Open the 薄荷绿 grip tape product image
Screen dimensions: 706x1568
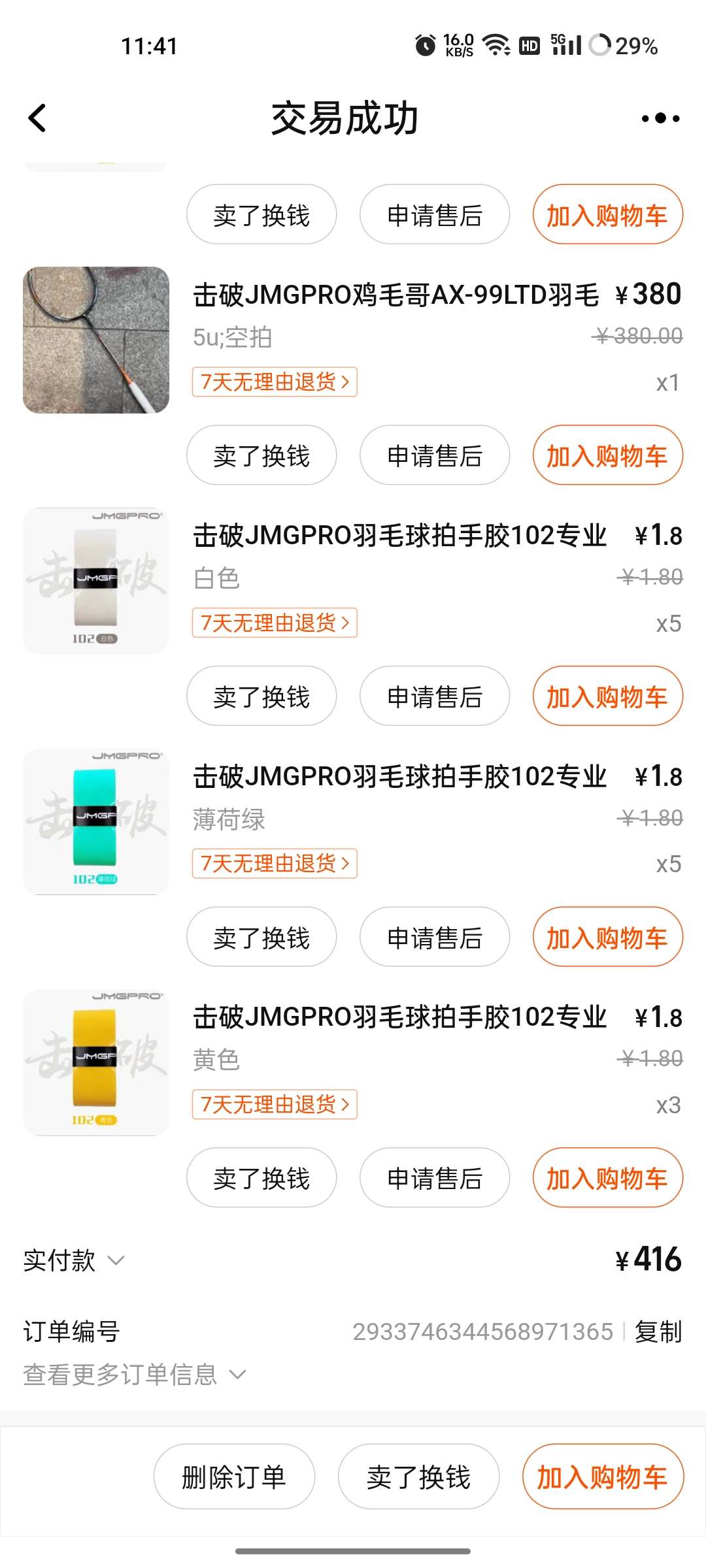[96, 822]
